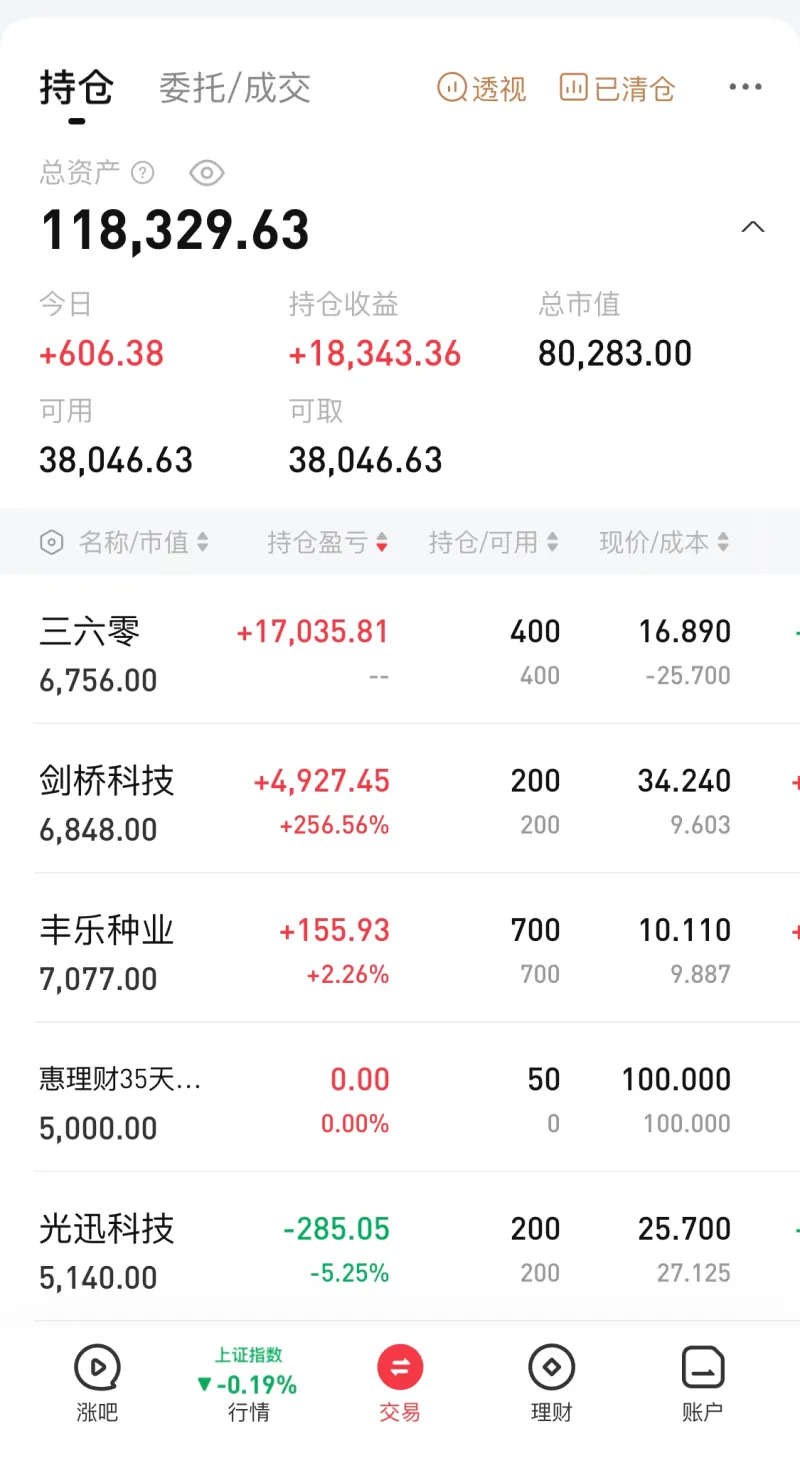
Task: Open the 透视 analysis view
Action: click(481, 88)
